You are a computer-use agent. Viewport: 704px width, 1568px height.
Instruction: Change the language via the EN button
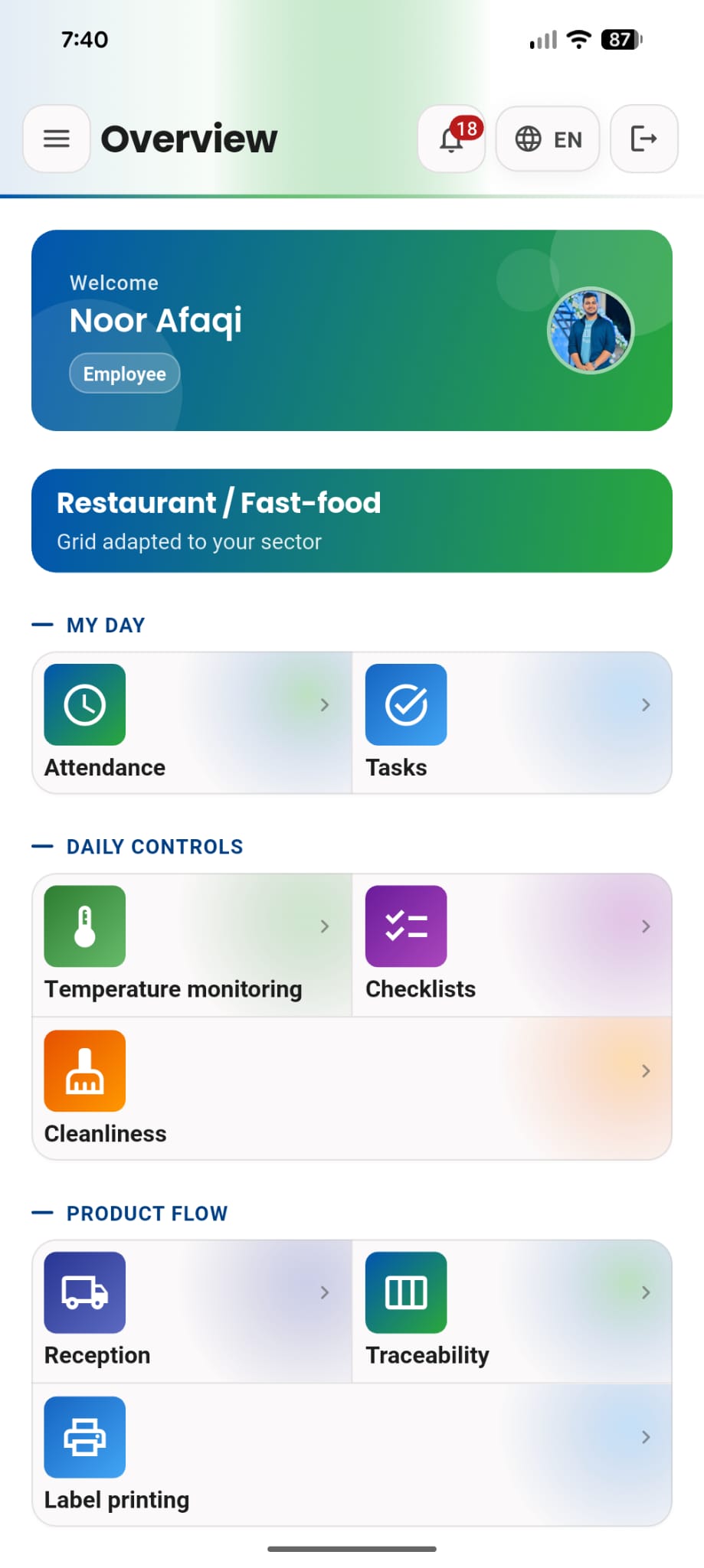tap(548, 139)
